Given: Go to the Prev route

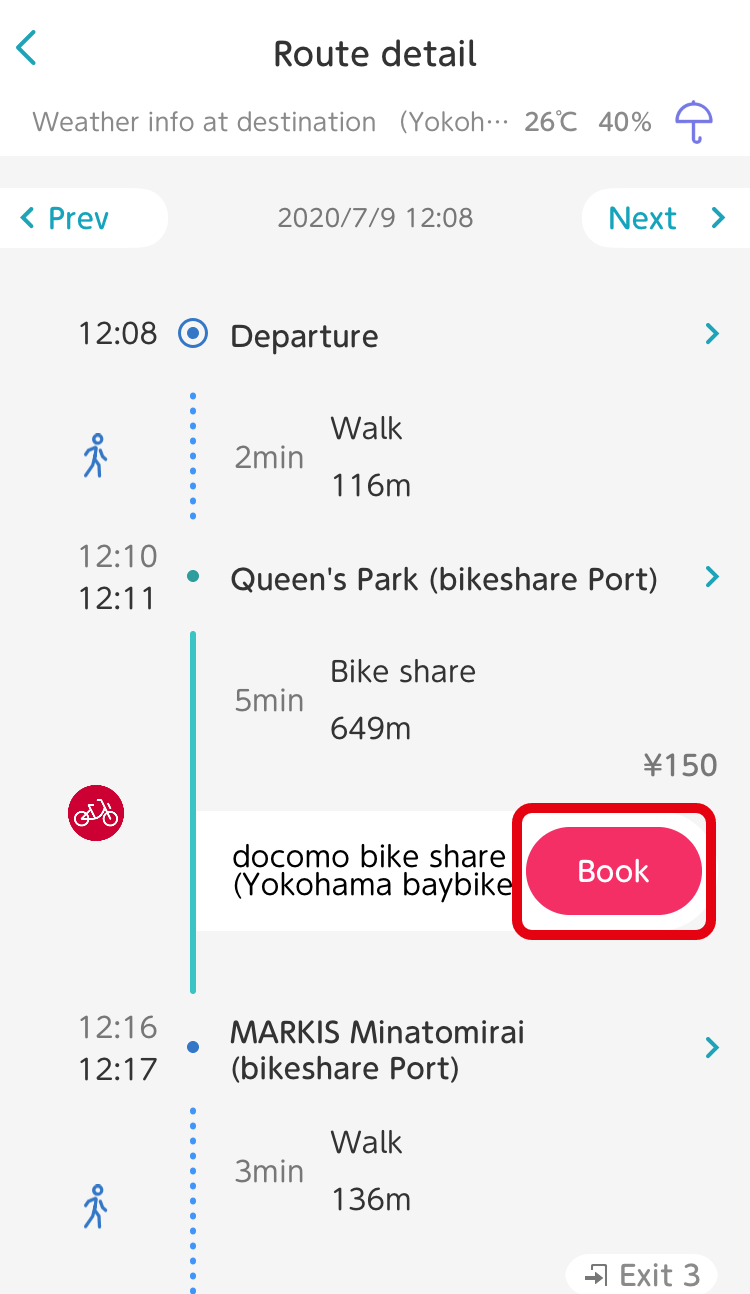Looking at the screenshot, I should click(82, 218).
